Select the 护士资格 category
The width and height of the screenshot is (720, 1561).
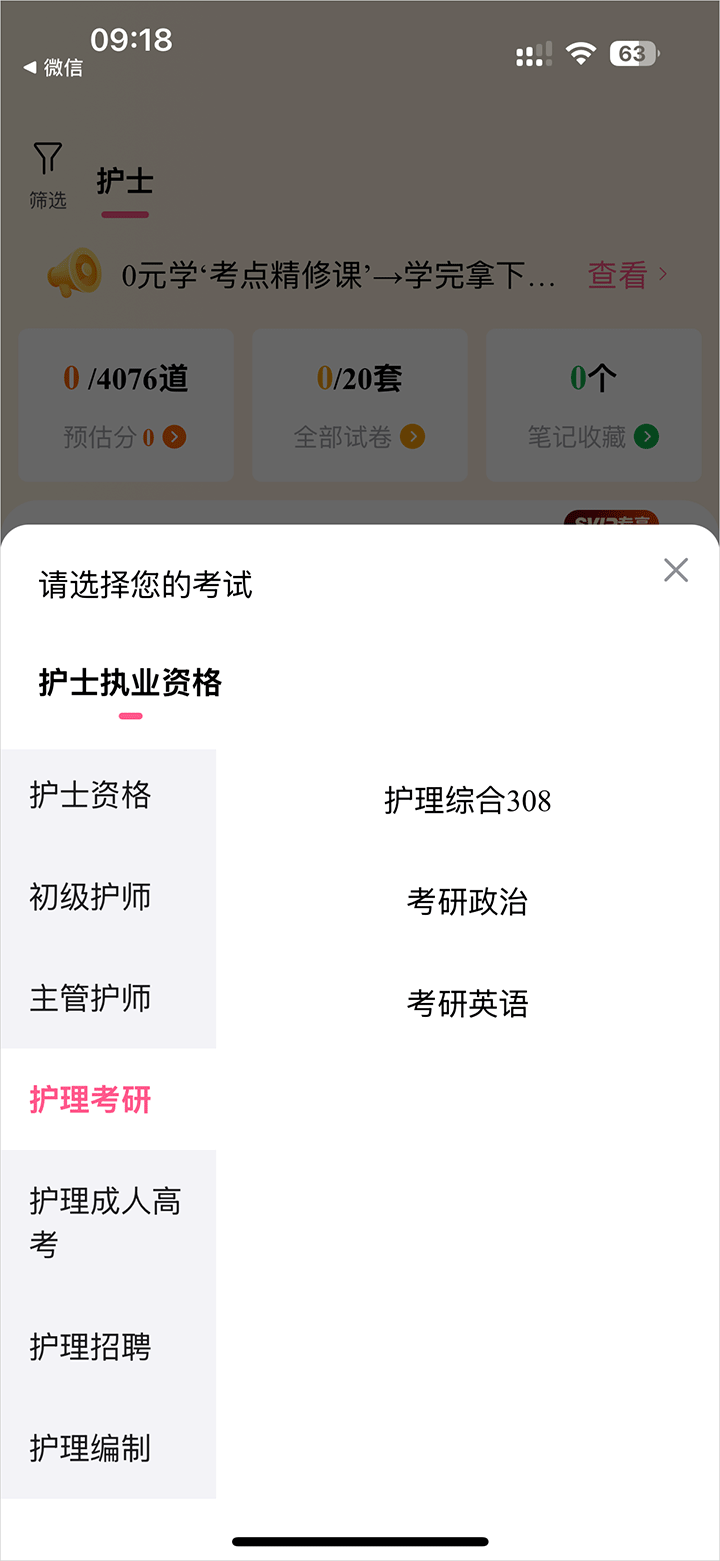(x=91, y=796)
